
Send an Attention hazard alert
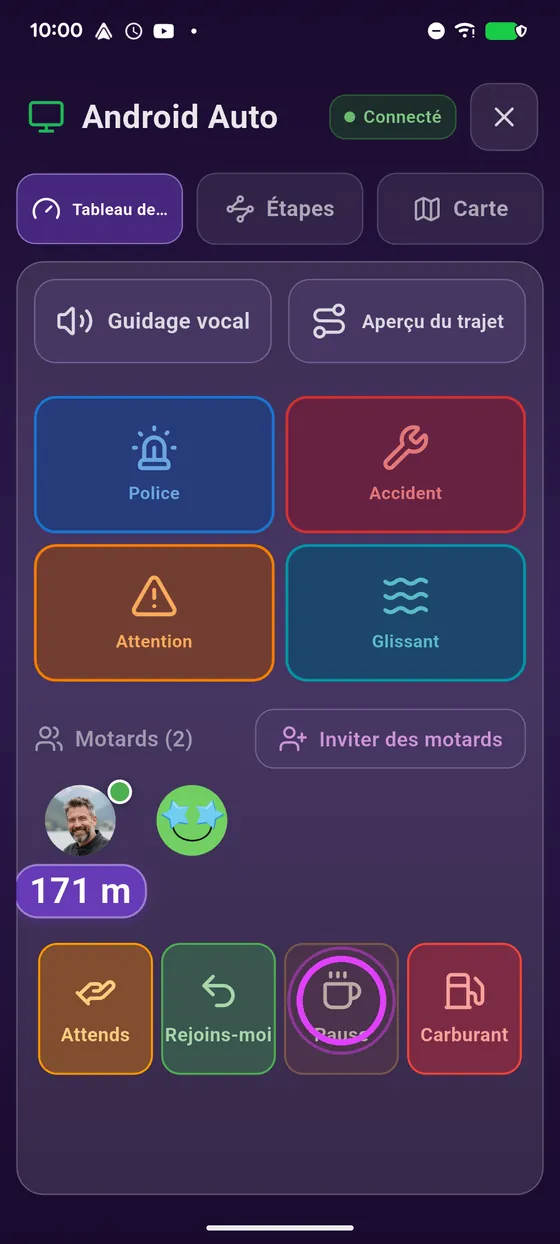coord(154,613)
